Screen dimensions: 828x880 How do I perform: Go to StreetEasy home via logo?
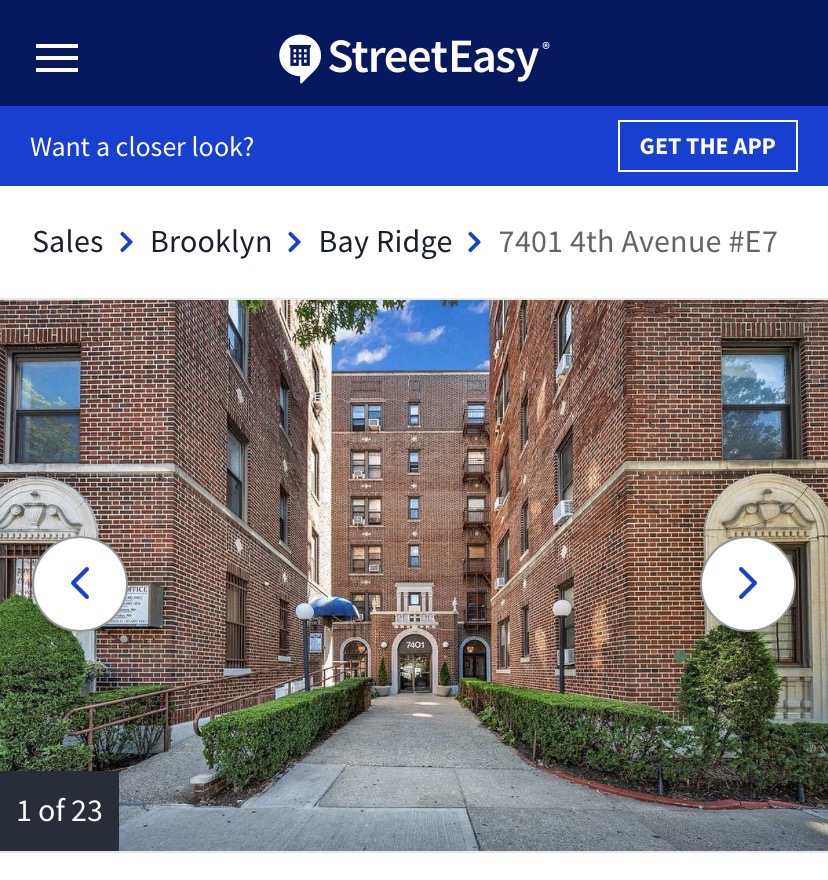(414, 57)
